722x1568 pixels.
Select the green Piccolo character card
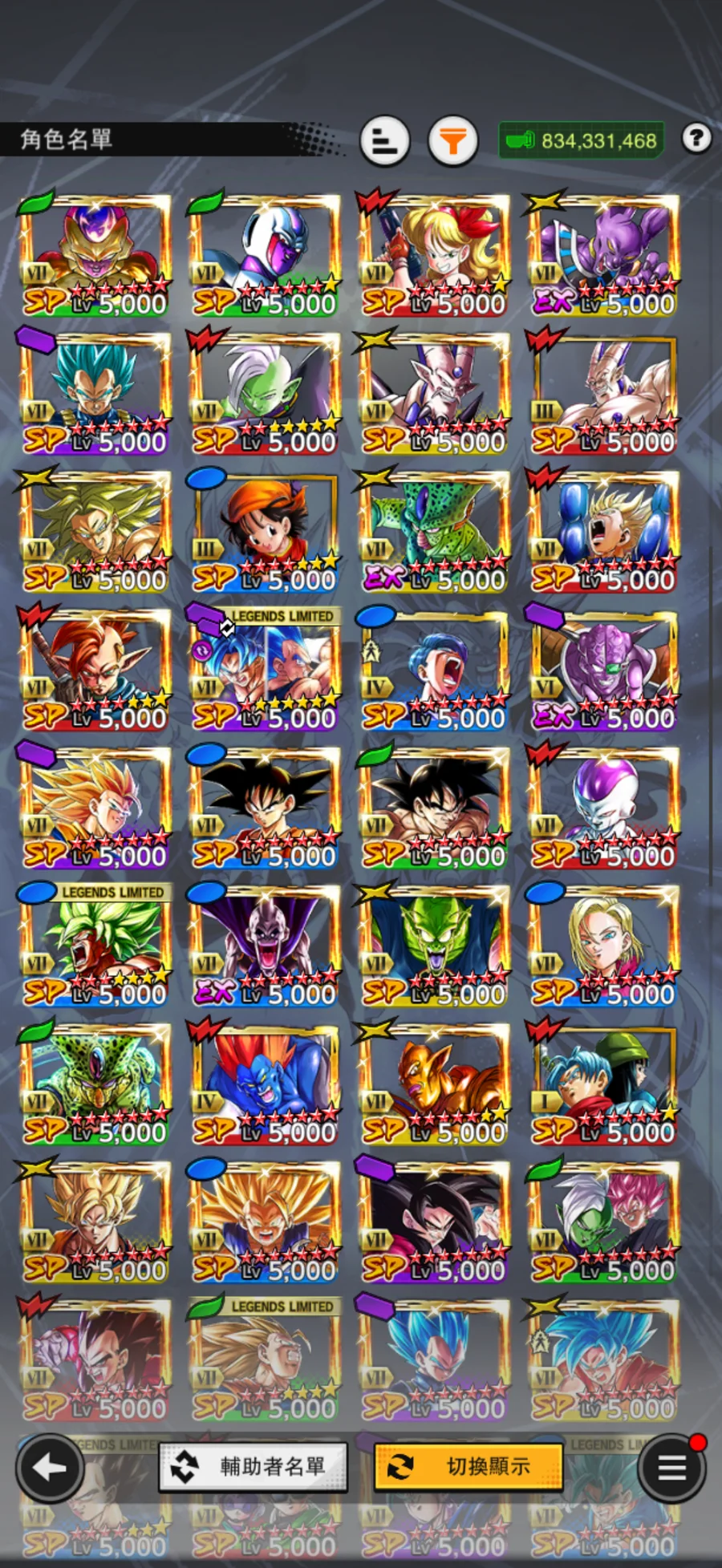[x=433, y=946]
